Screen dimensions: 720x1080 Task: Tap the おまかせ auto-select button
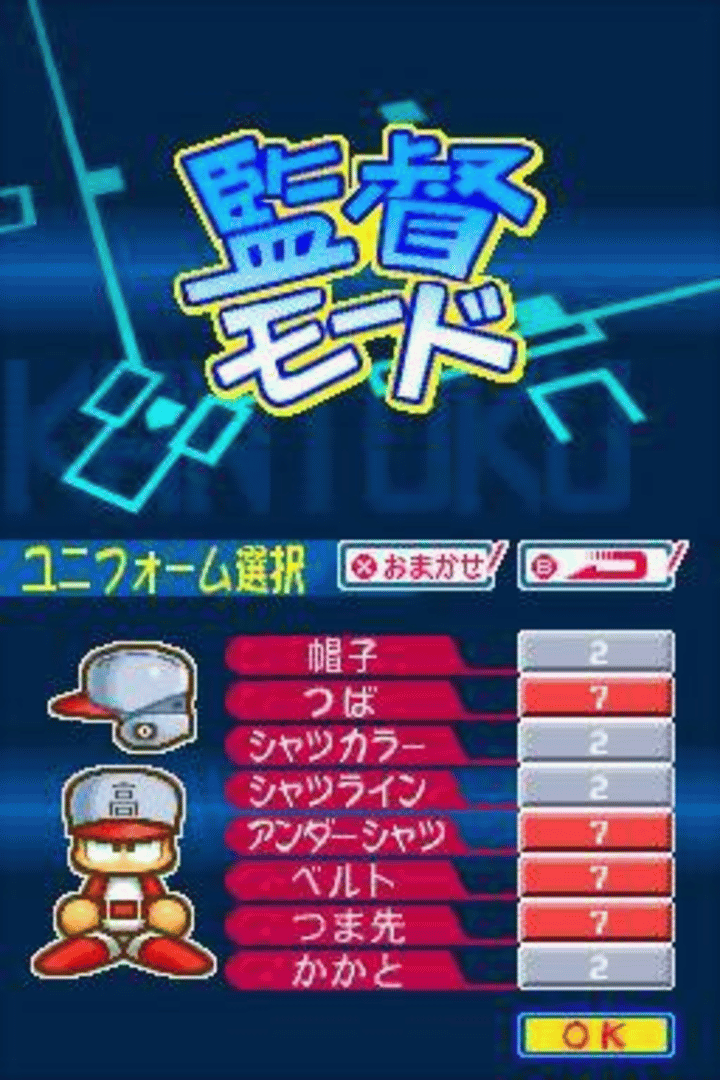tap(421, 567)
